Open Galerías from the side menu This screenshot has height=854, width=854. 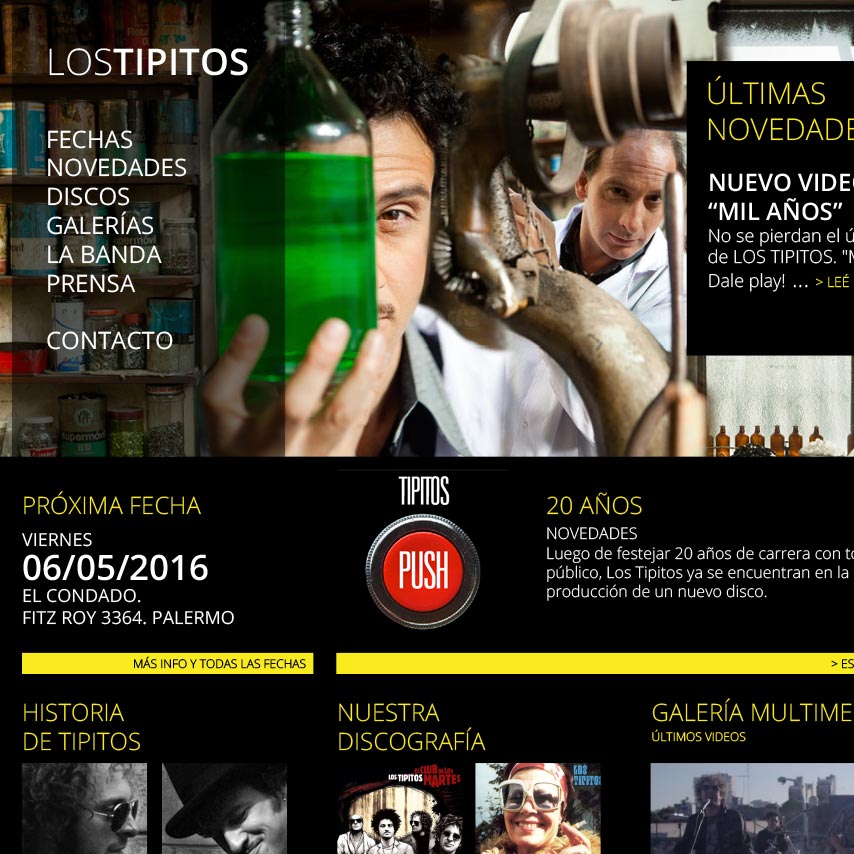point(100,225)
